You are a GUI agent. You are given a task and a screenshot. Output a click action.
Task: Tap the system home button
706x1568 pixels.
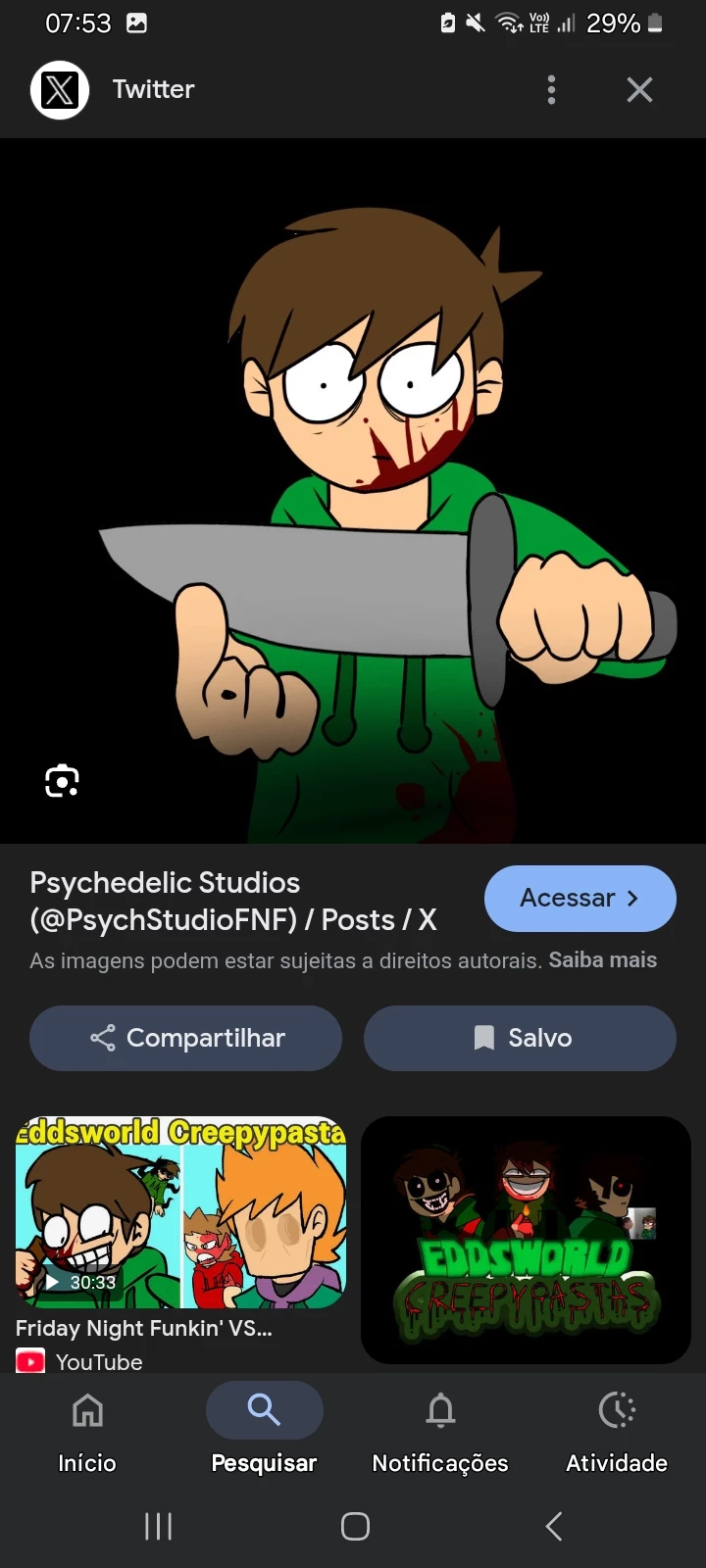point(355,1526)
